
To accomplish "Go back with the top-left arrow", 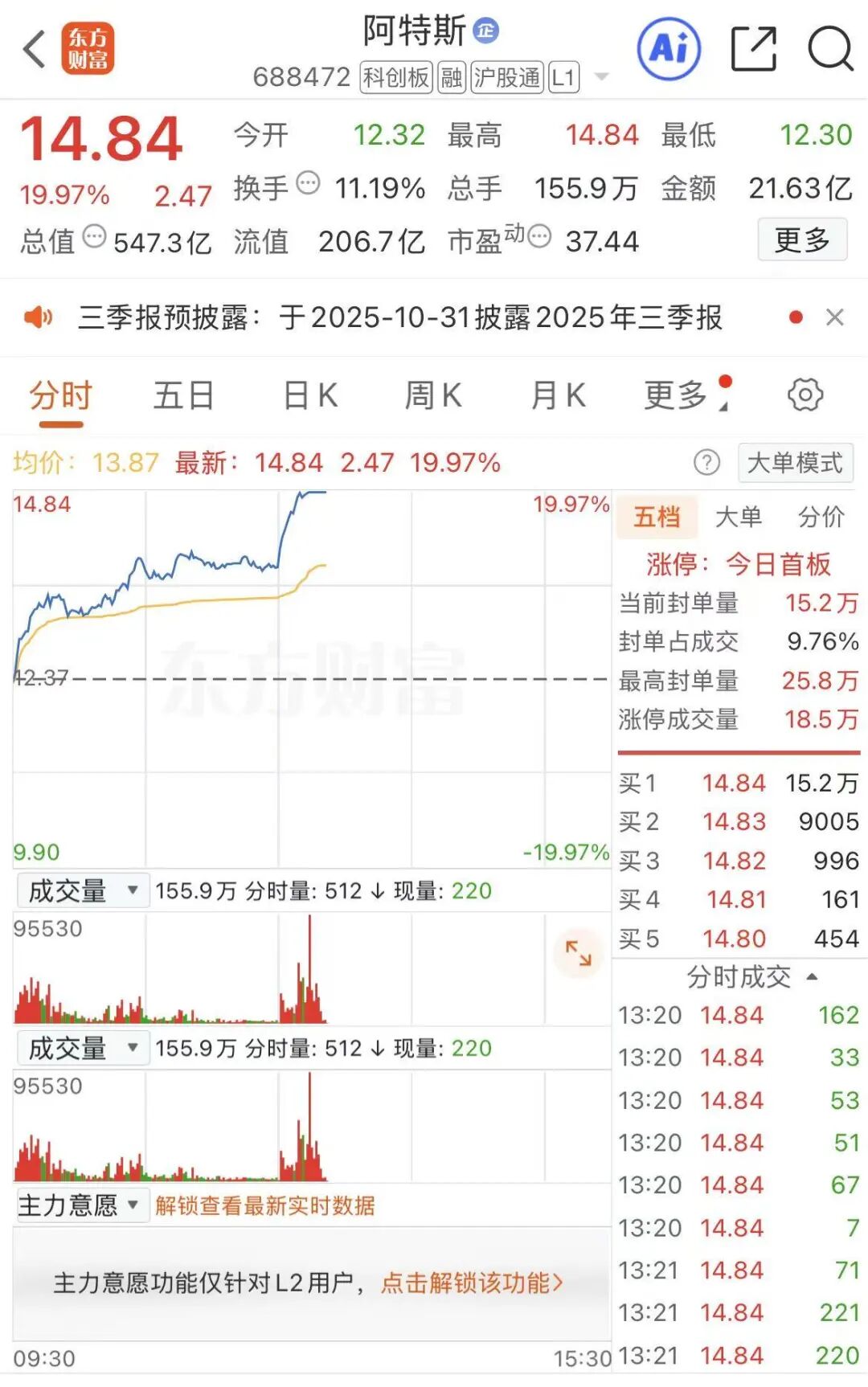I will tap(34, 50).
